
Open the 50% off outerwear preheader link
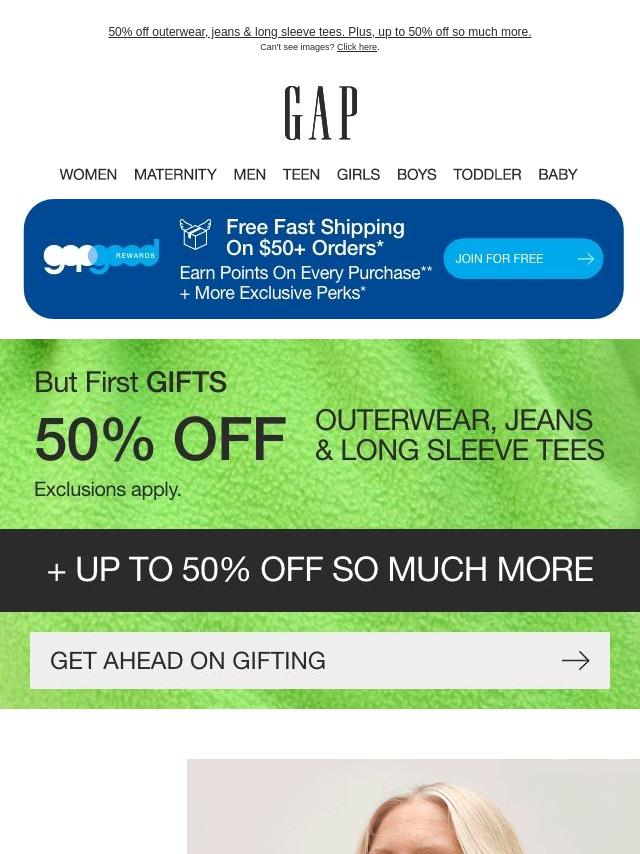(319, 32)
